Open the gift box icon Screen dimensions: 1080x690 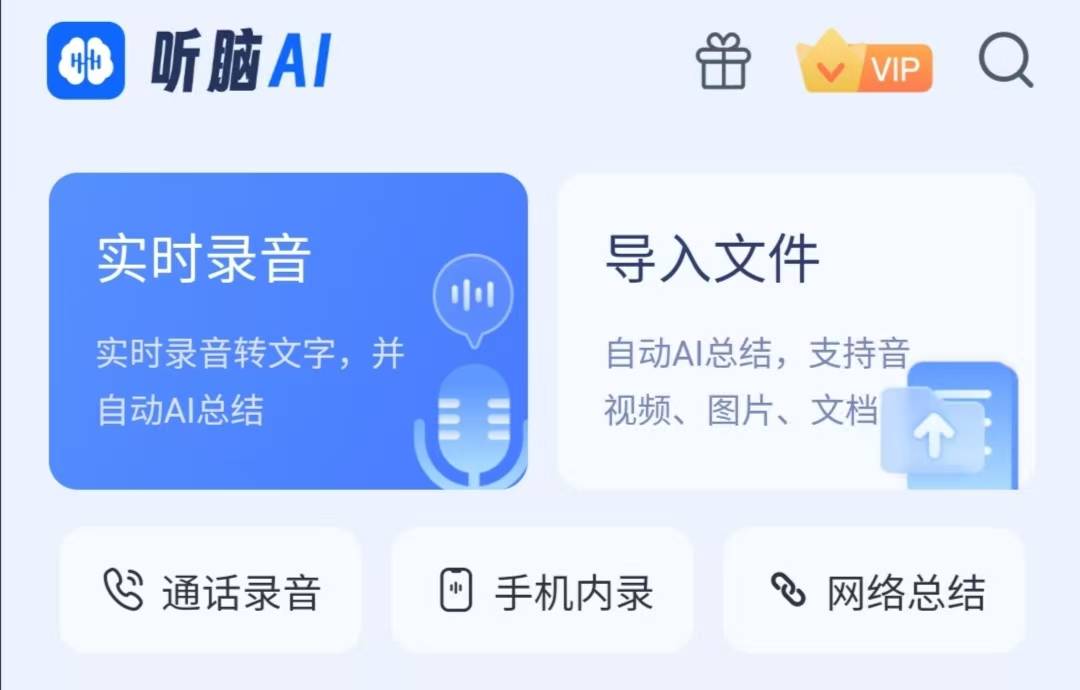pos(723,62)
